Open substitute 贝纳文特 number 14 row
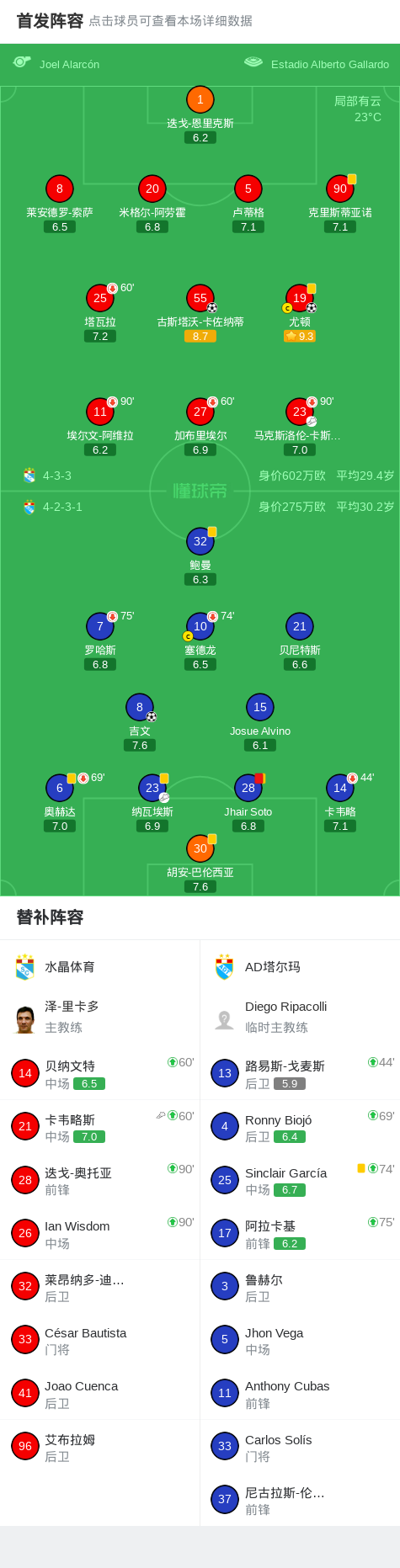This screenshot has height=1568, width=400. coord(100,1073)
